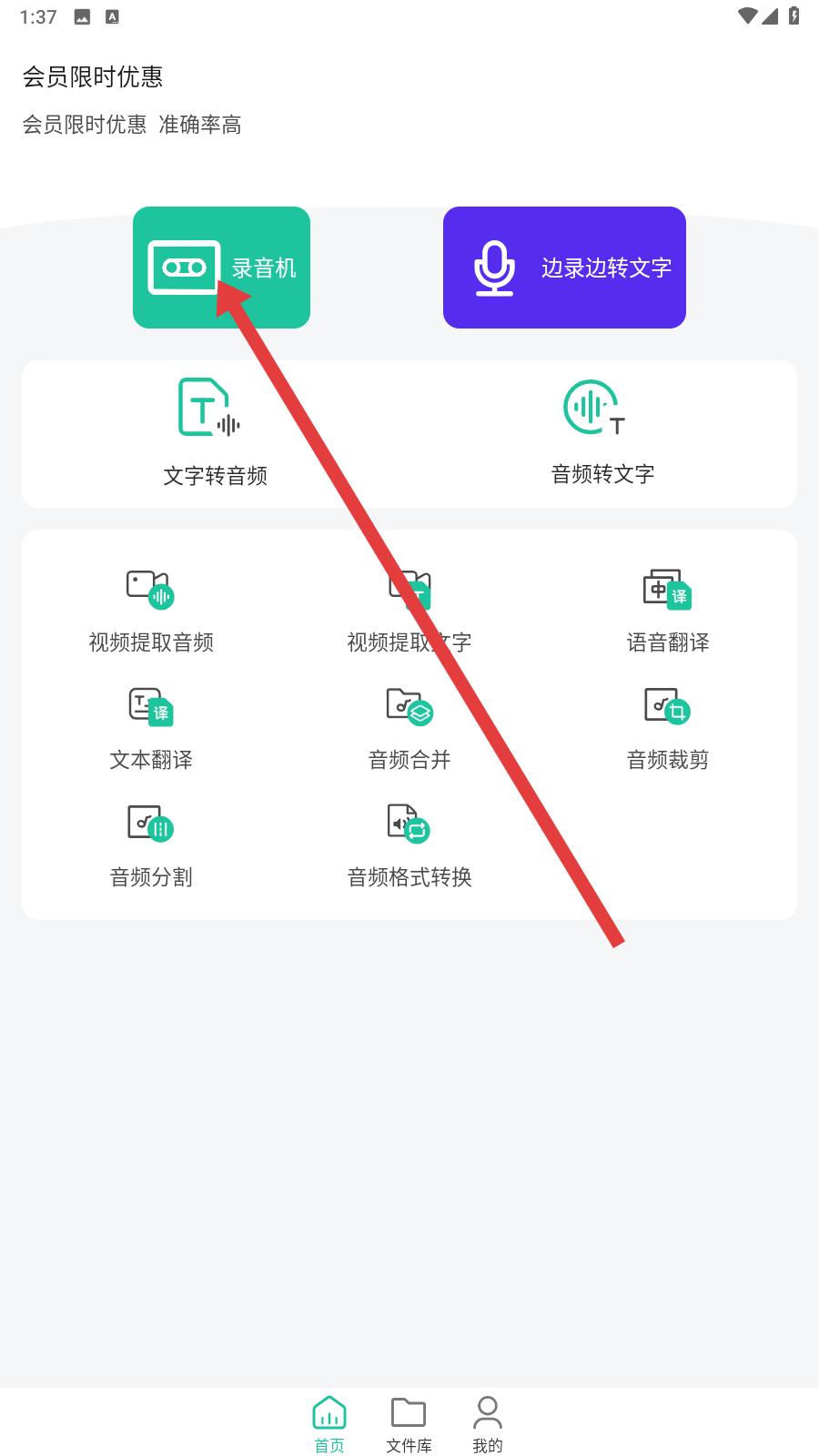This screenshot has width=819, height=1456.
Task: Start 边录边转文字 live transcription
Action: [x=564, y=268]
